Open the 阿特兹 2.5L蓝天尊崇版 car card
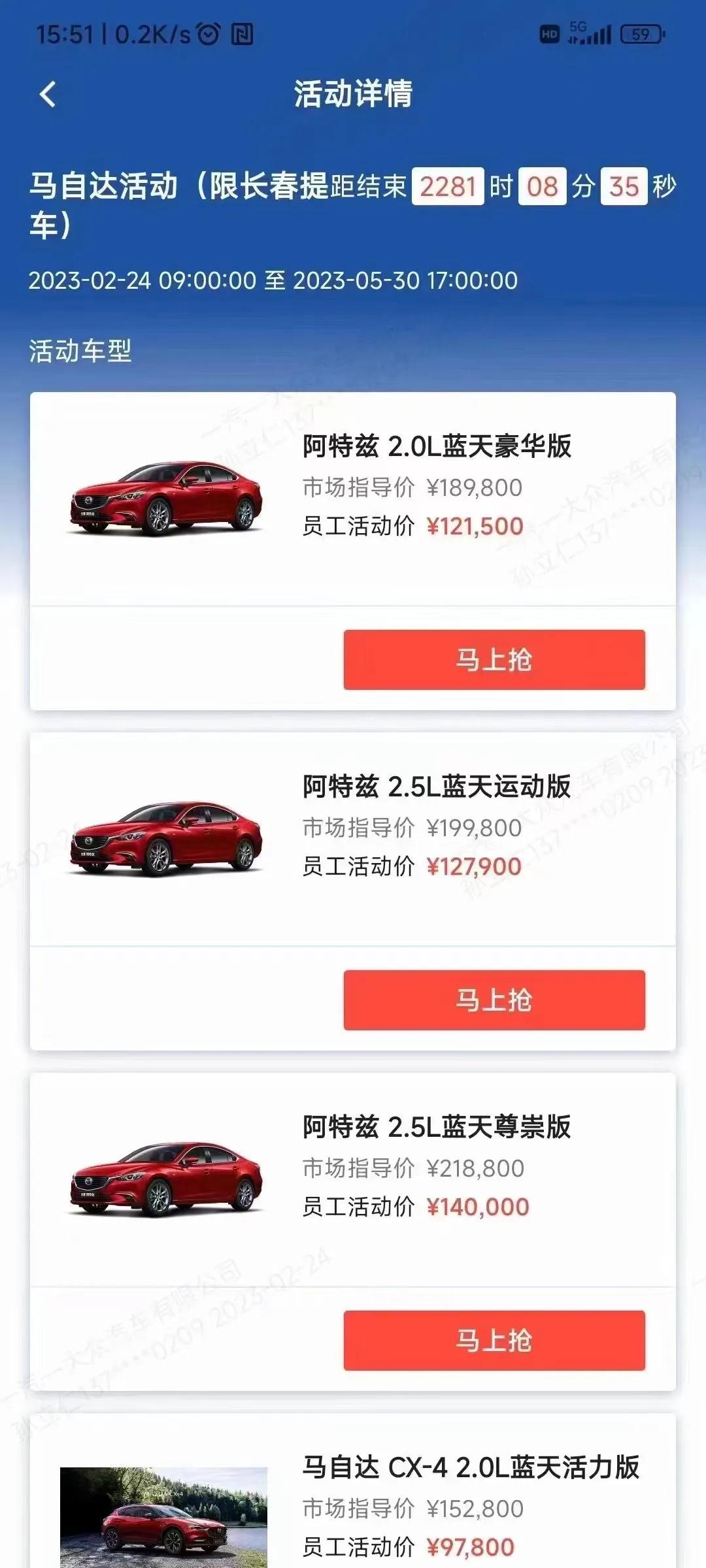This screenshot has width=706, height=1568. (353, 1181)
